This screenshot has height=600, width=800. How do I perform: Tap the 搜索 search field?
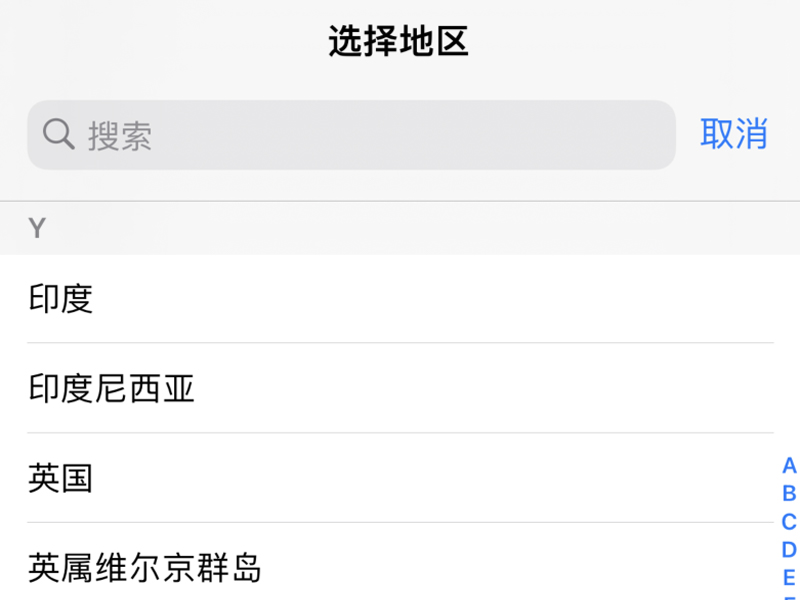350,135
